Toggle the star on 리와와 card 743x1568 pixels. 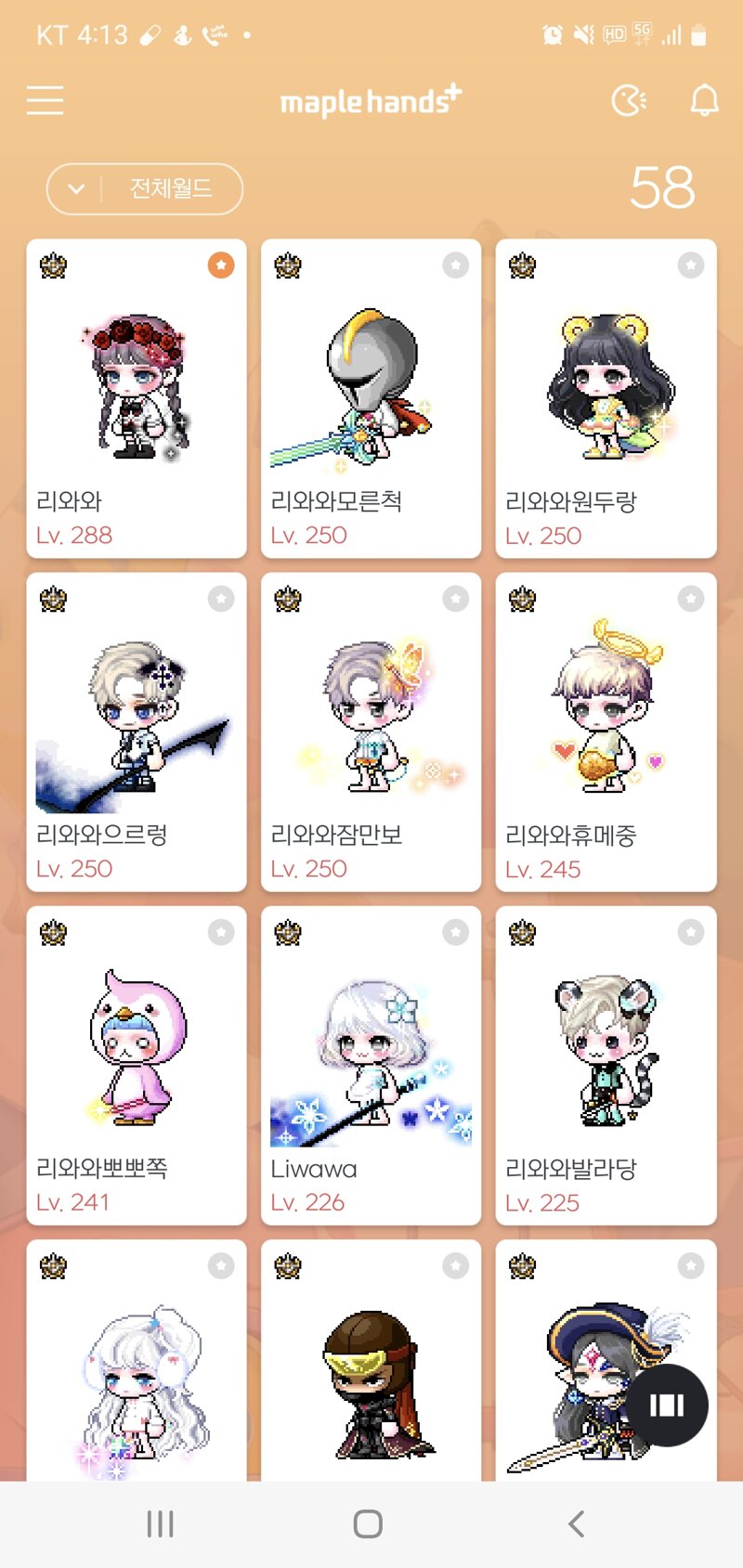[x=221, y=266]
